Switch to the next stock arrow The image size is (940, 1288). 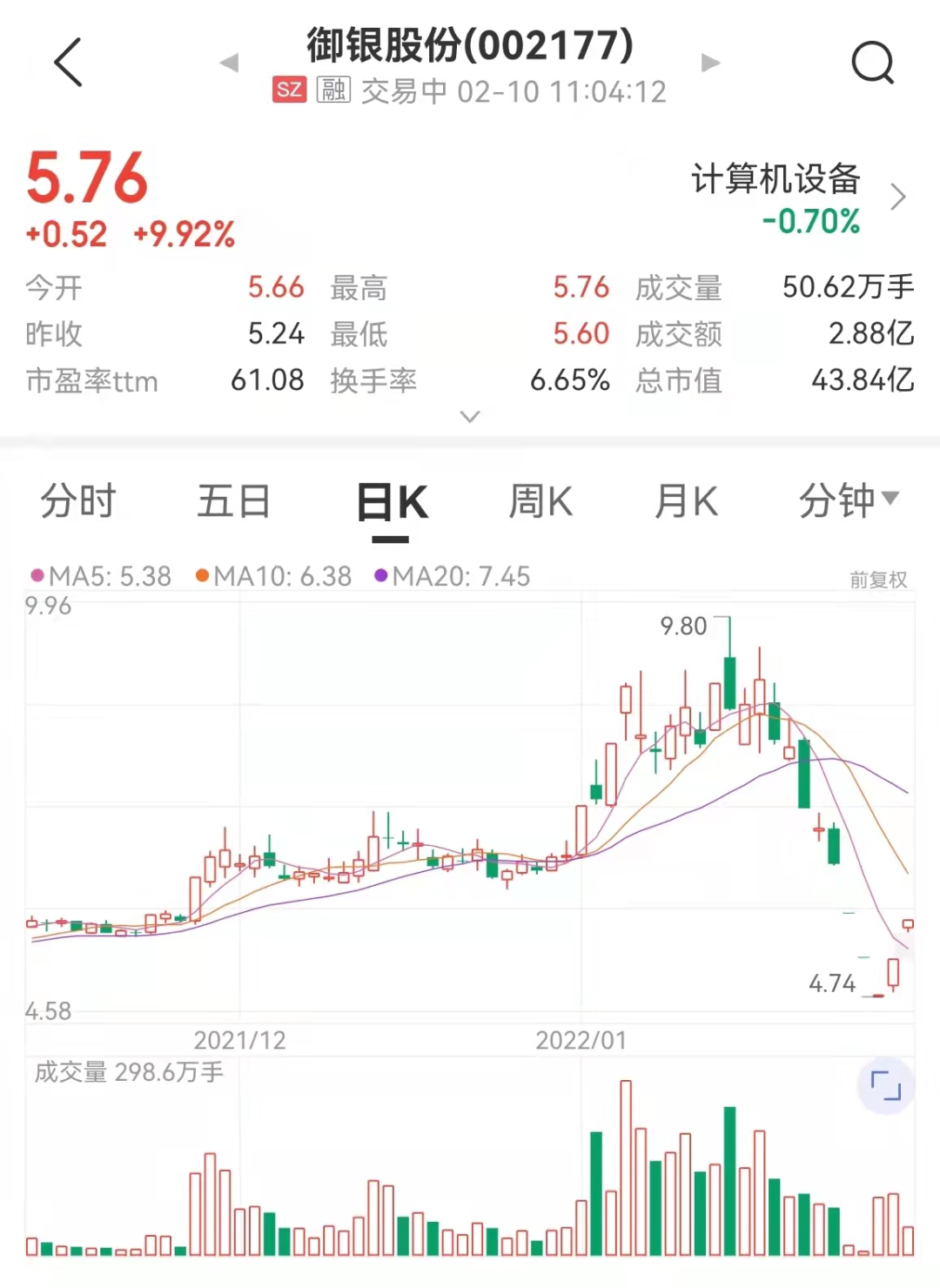710,63
